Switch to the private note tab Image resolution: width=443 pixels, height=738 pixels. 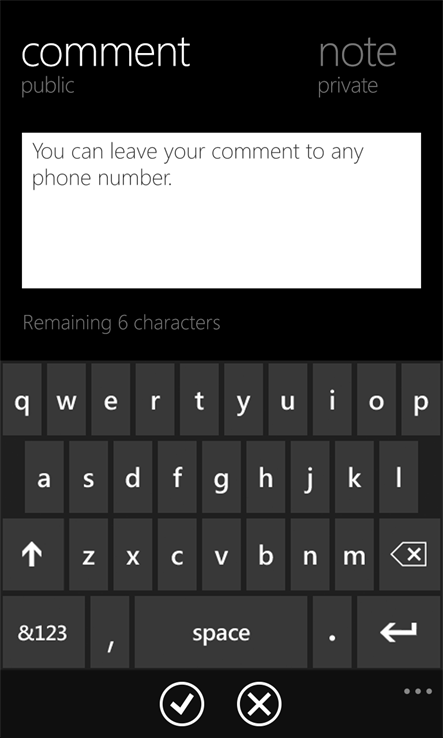point(357,67)
